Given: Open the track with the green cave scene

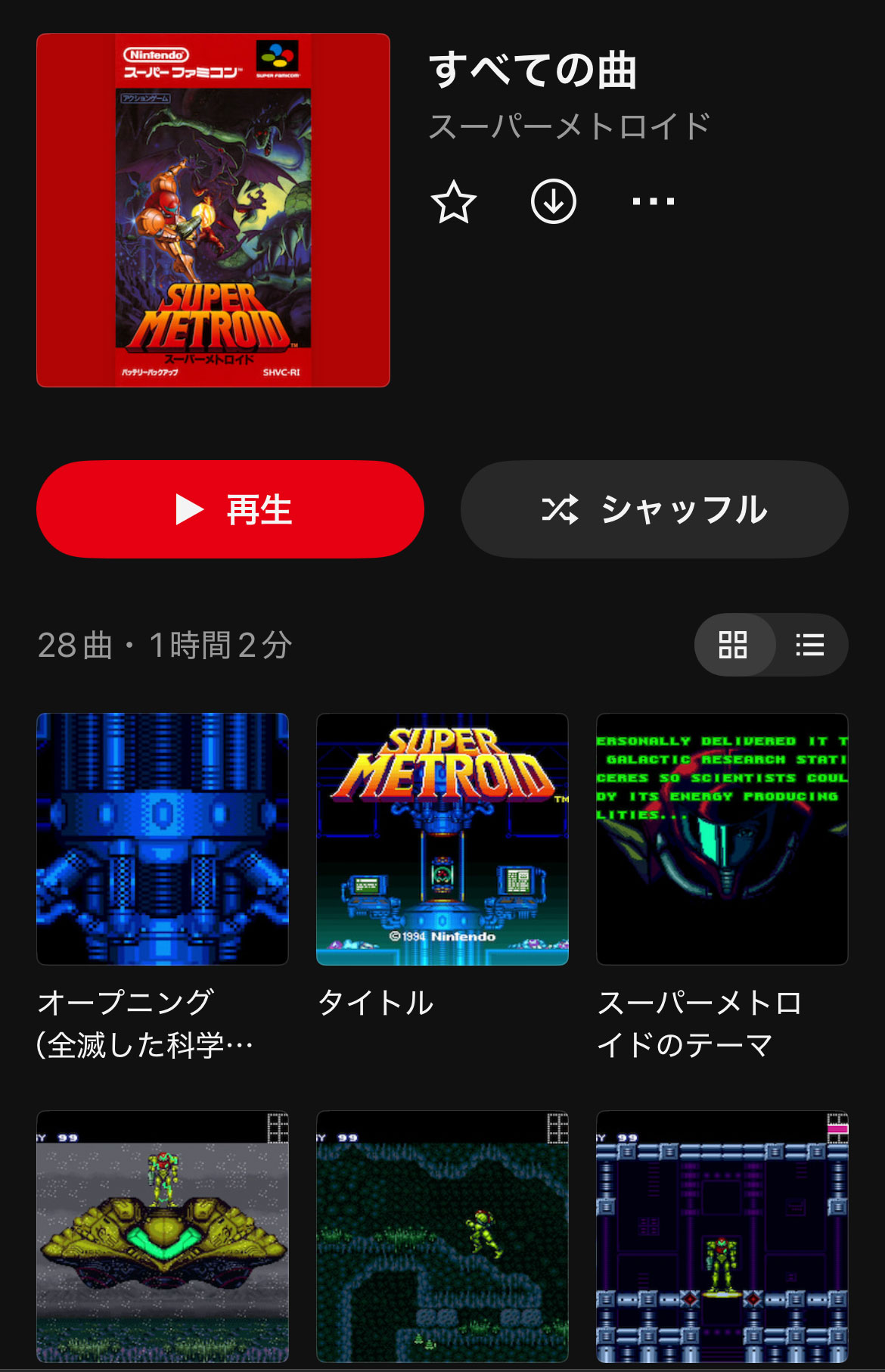Looking at the screenshot, I should 442,1236.
